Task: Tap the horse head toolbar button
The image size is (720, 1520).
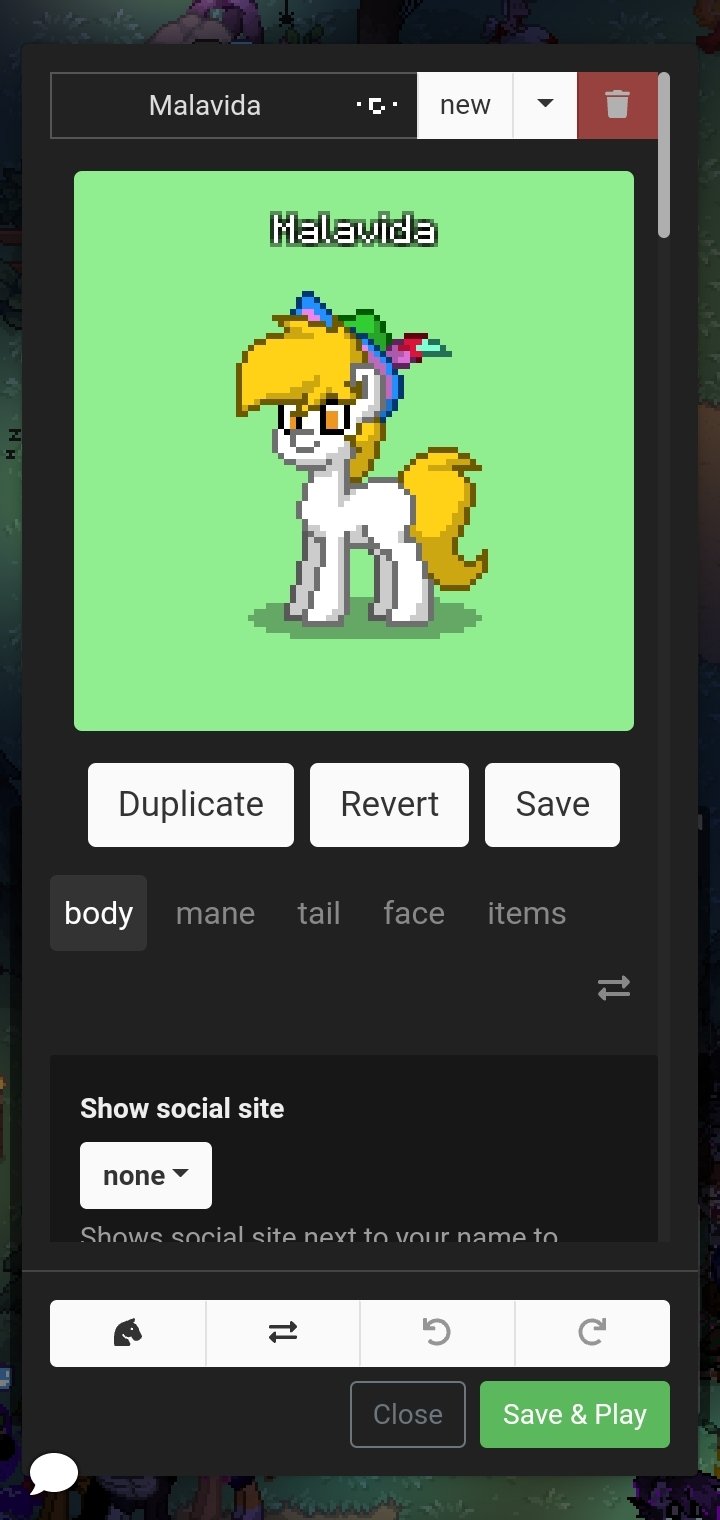Action: click(128, 1332)
